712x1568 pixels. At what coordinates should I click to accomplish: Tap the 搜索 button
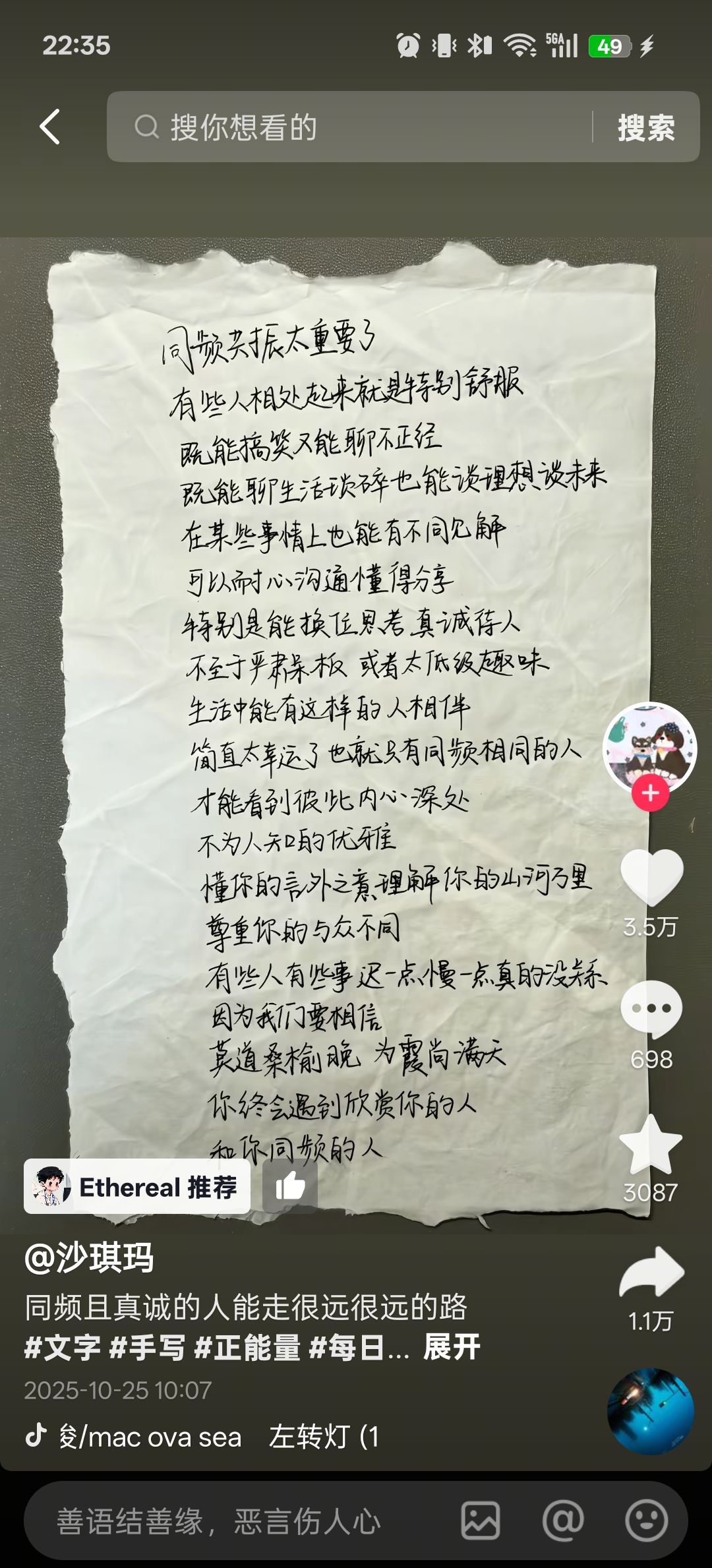pyautogui.click(x=645, y=127)
